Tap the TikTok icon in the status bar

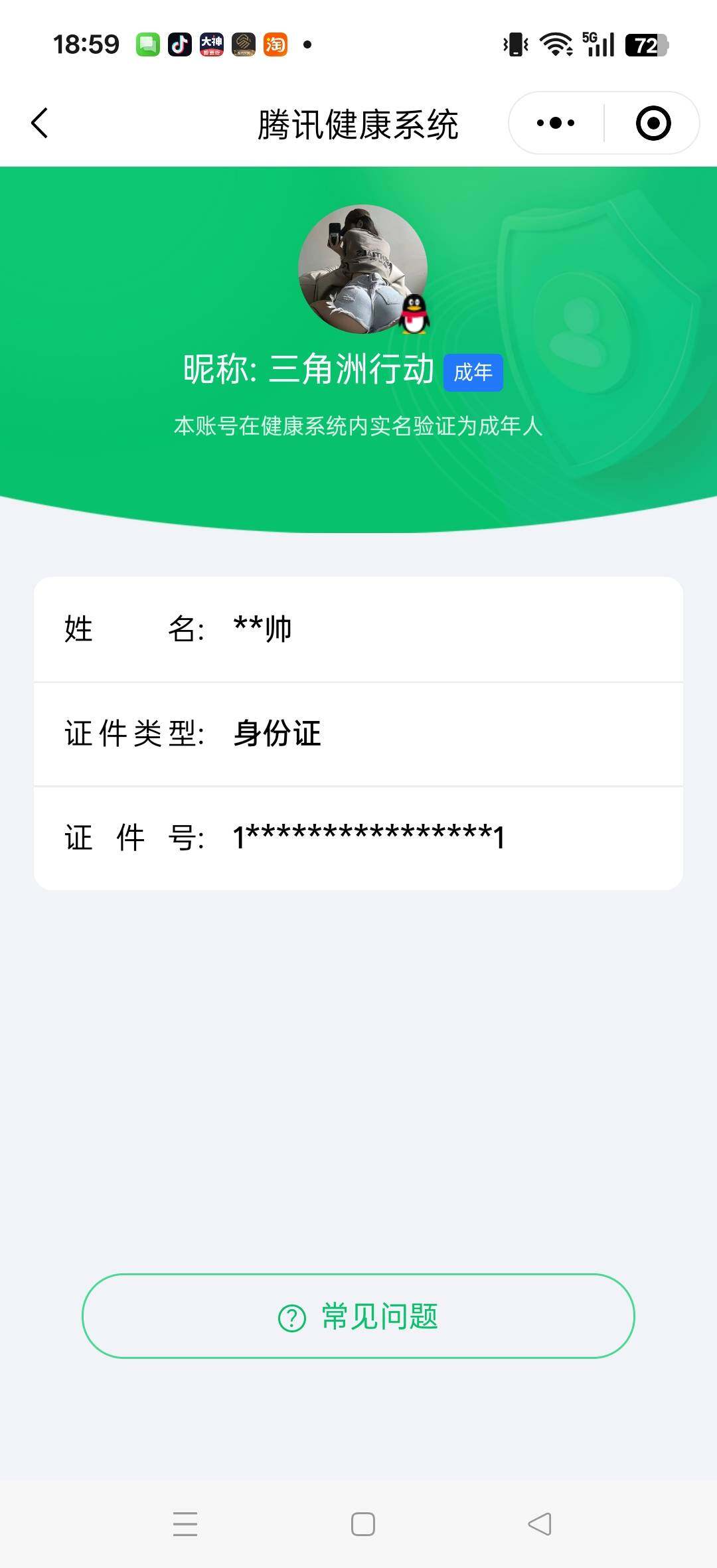pyautogui.click(x=178, y=44)
